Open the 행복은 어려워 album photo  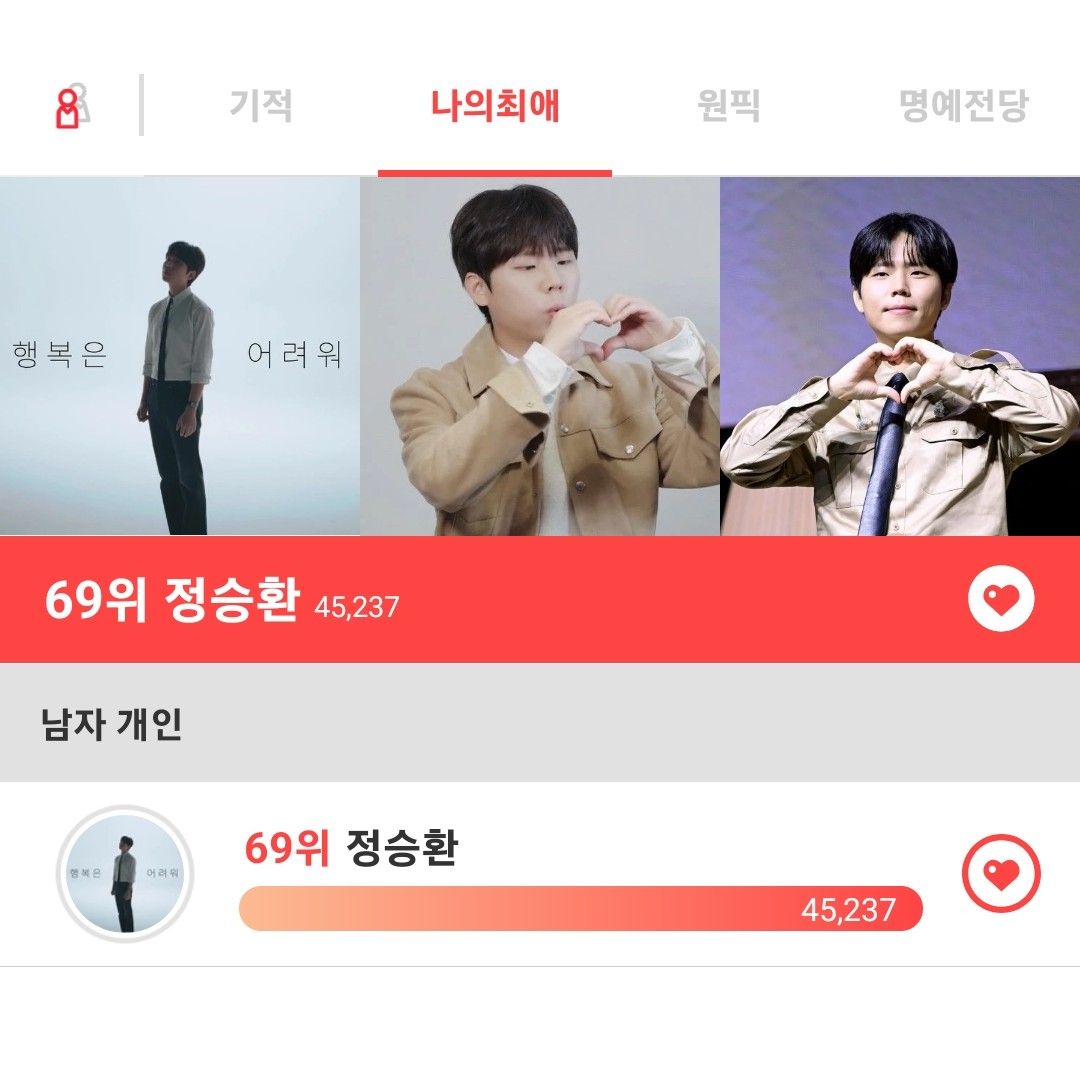coord(180,357)
